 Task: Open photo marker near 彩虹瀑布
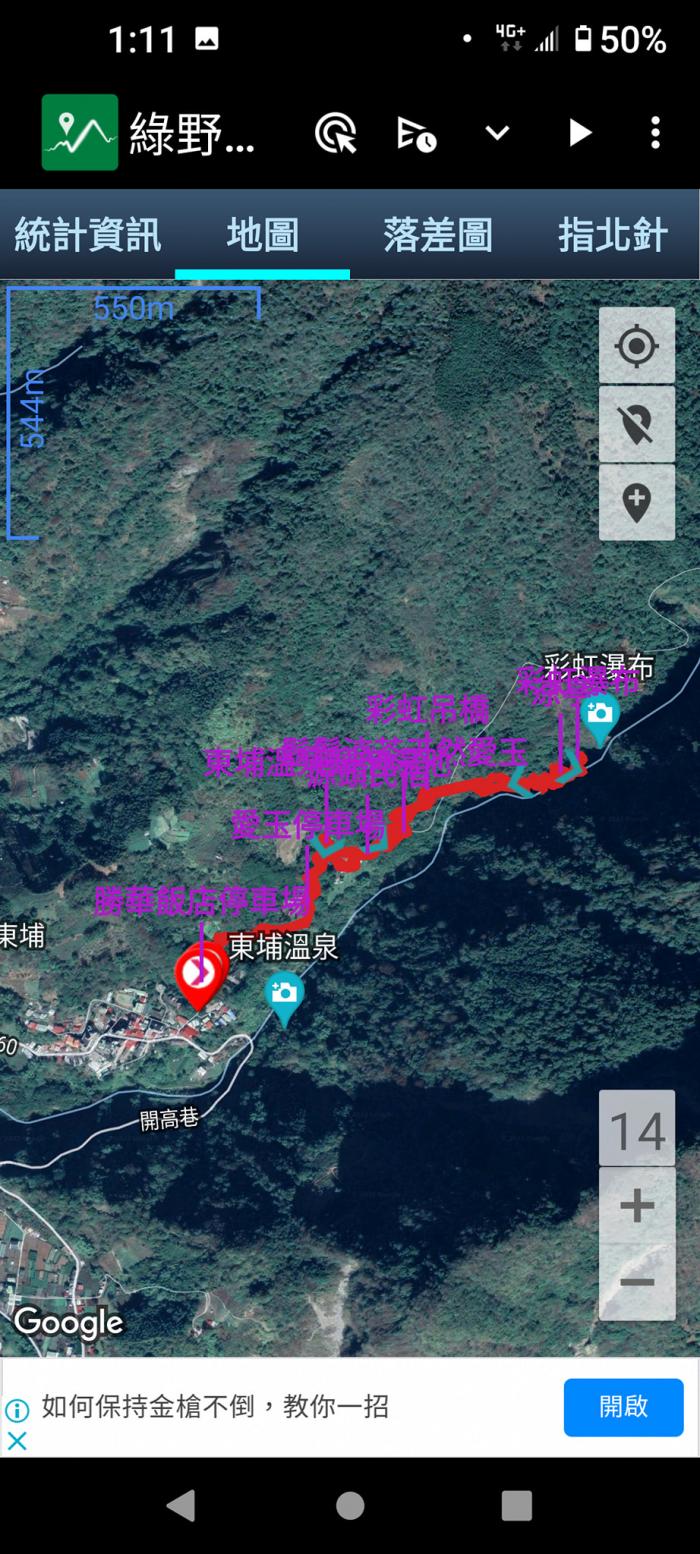pyautogui.click(x=599, y=717)
